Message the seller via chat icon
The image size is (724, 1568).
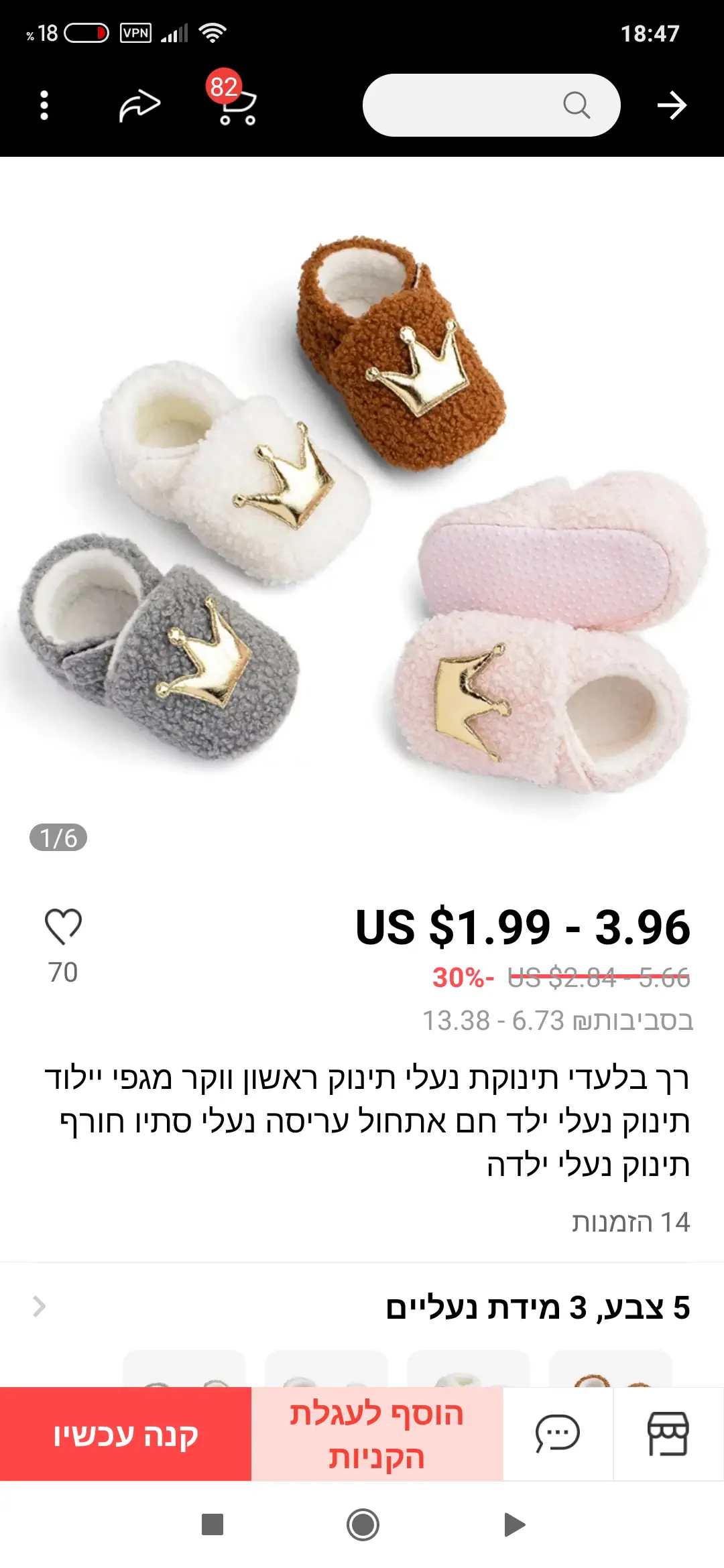[x=558, y=1434]
